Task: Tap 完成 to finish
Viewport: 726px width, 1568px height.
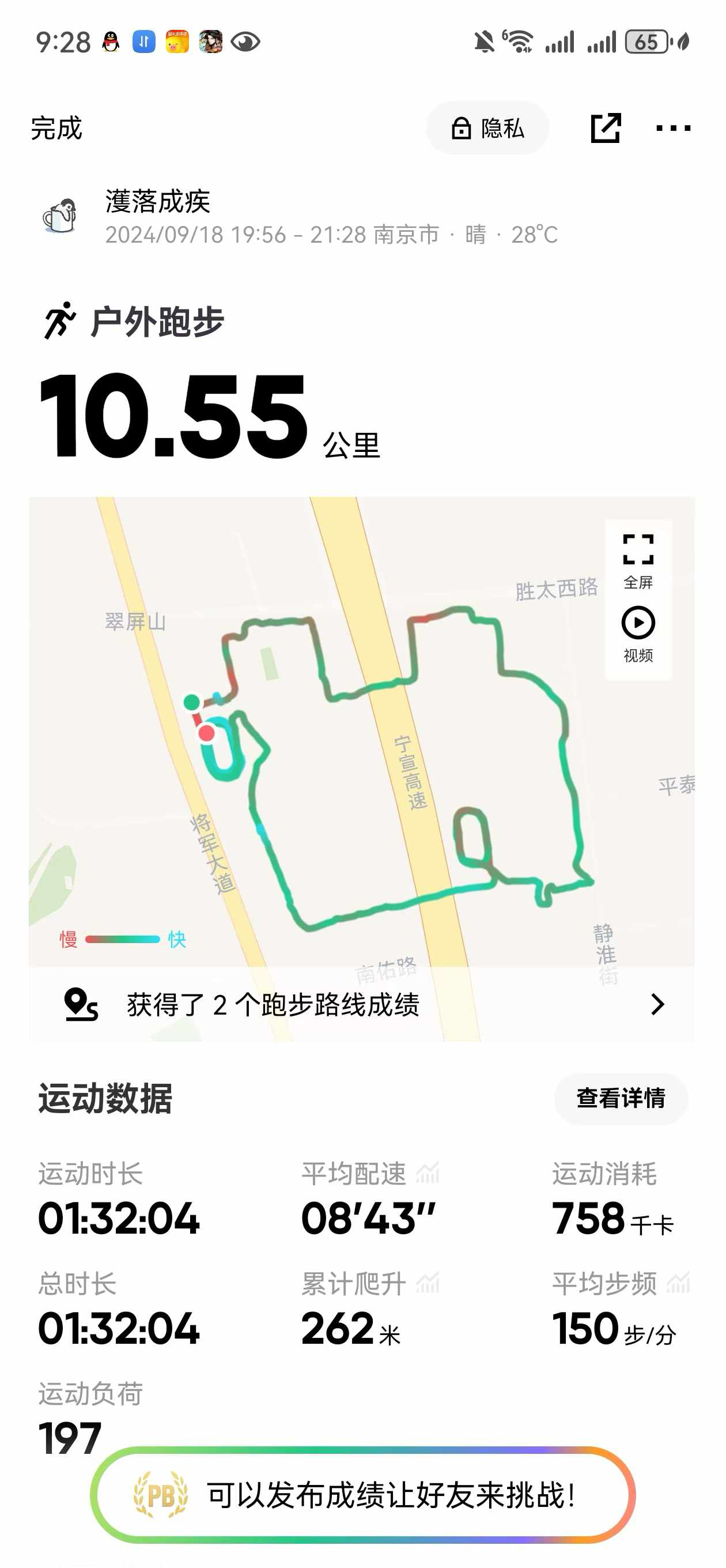Action: click(56, 129)
